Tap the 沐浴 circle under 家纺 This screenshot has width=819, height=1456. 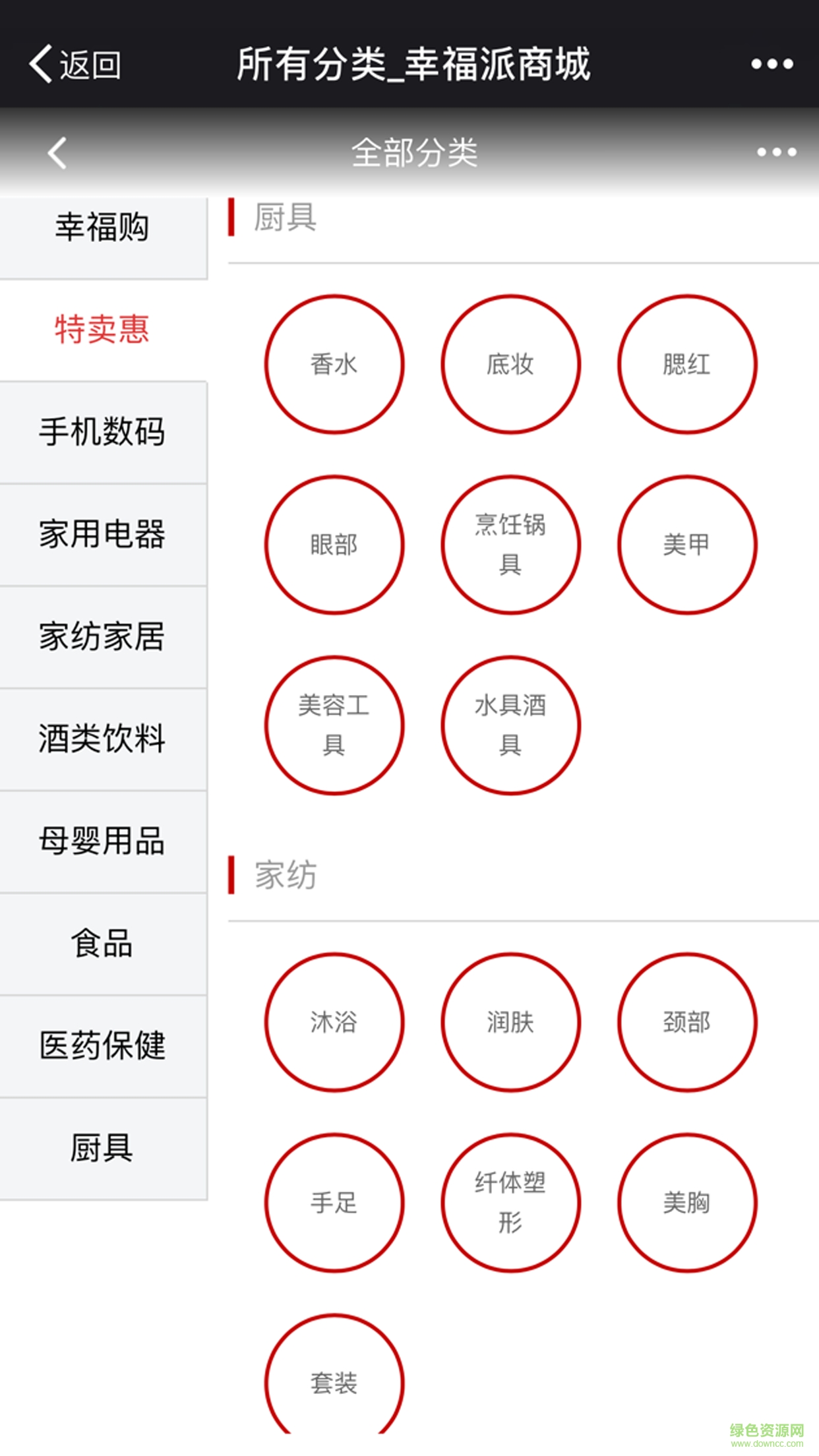[x=334, y=1023]
